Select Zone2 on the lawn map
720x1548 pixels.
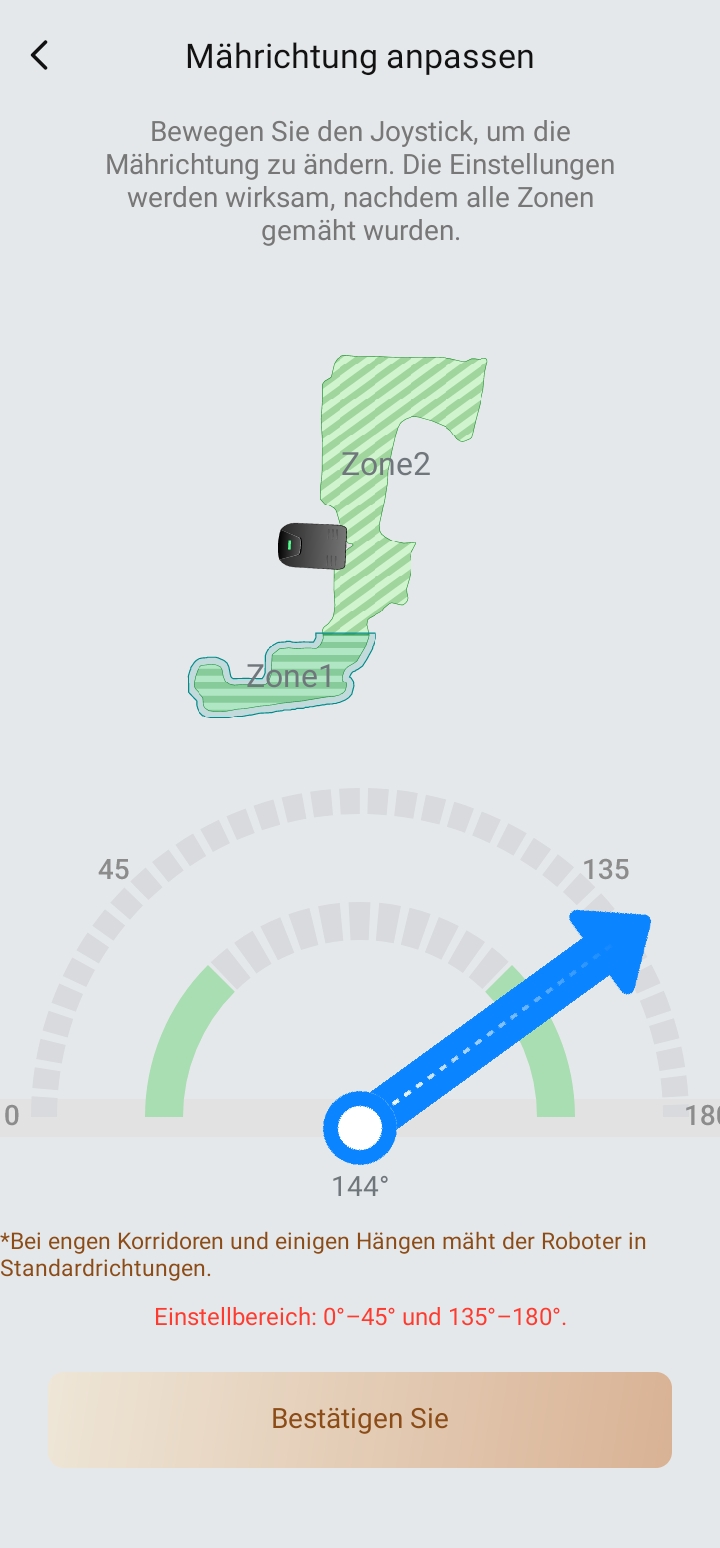click(386, 464)
